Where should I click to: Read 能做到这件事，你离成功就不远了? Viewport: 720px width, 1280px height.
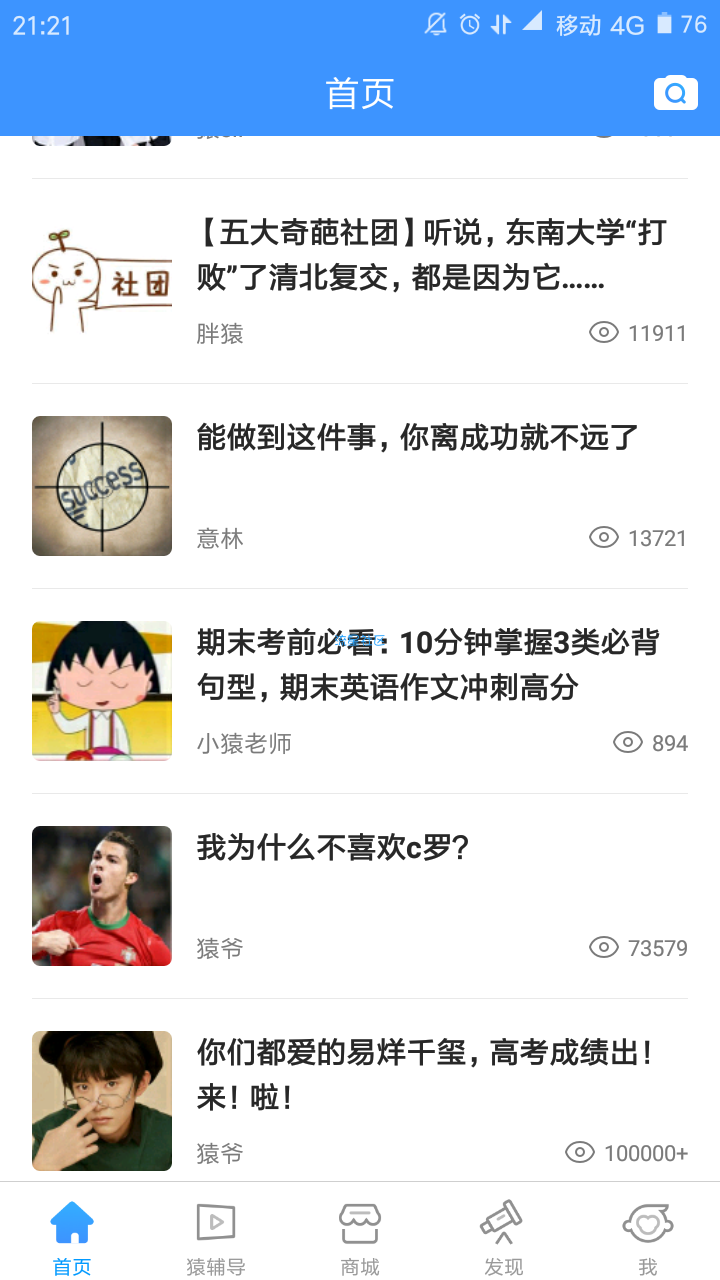tap(360, 486)
